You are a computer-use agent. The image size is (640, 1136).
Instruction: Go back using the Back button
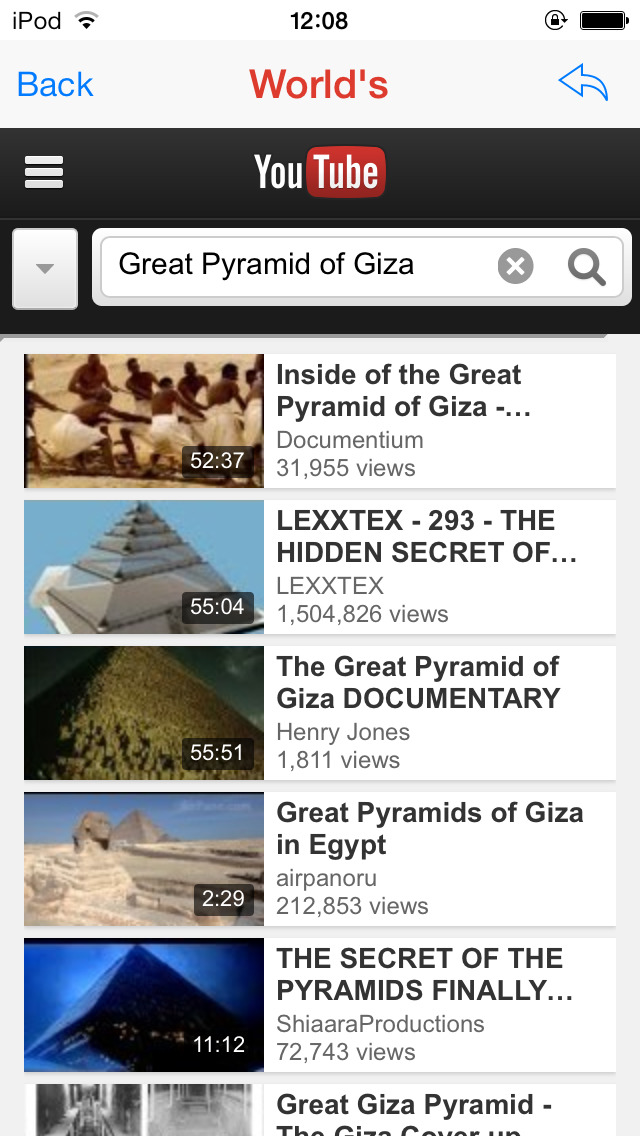coord(55,85)
